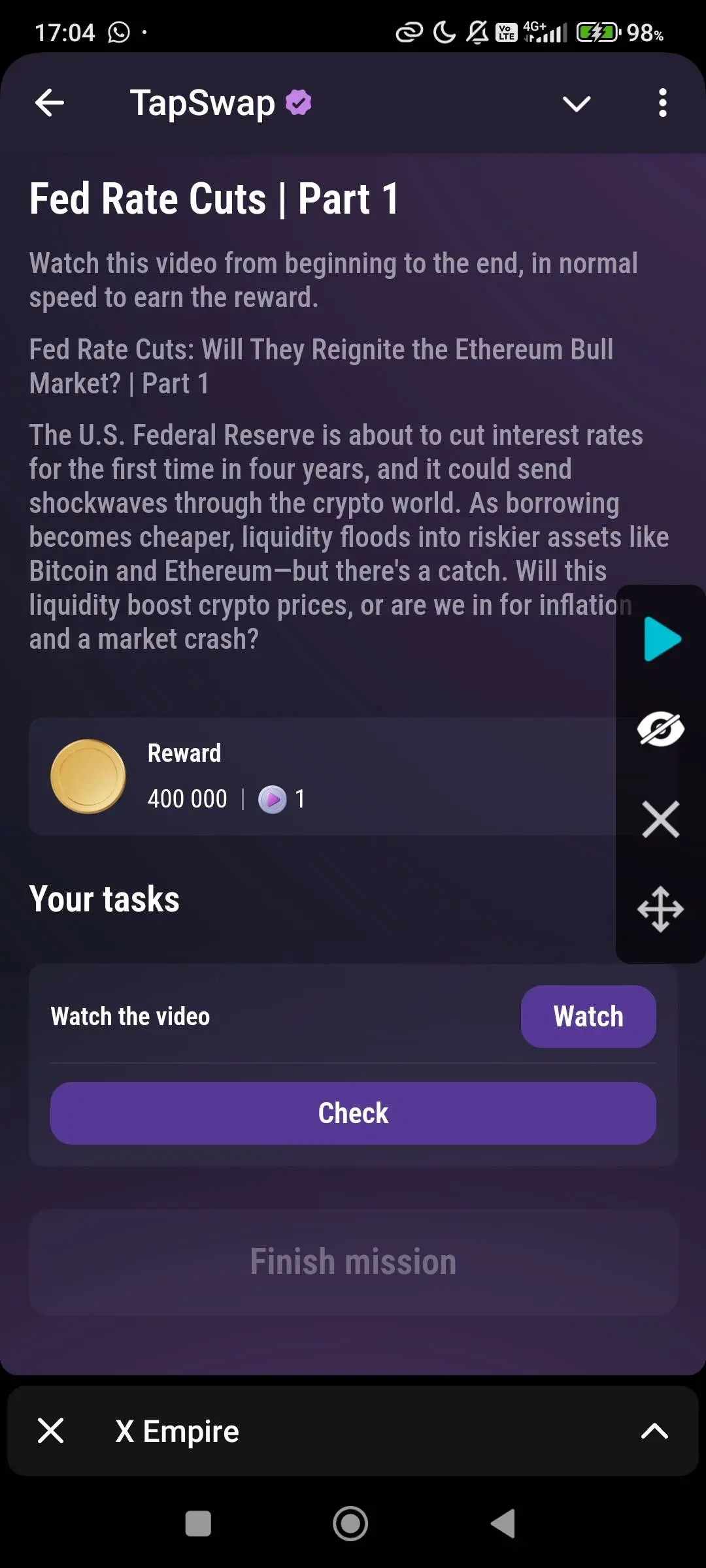The image size is (706, 1568).
Task: Close the floating side panel
Action: [660, 819]
